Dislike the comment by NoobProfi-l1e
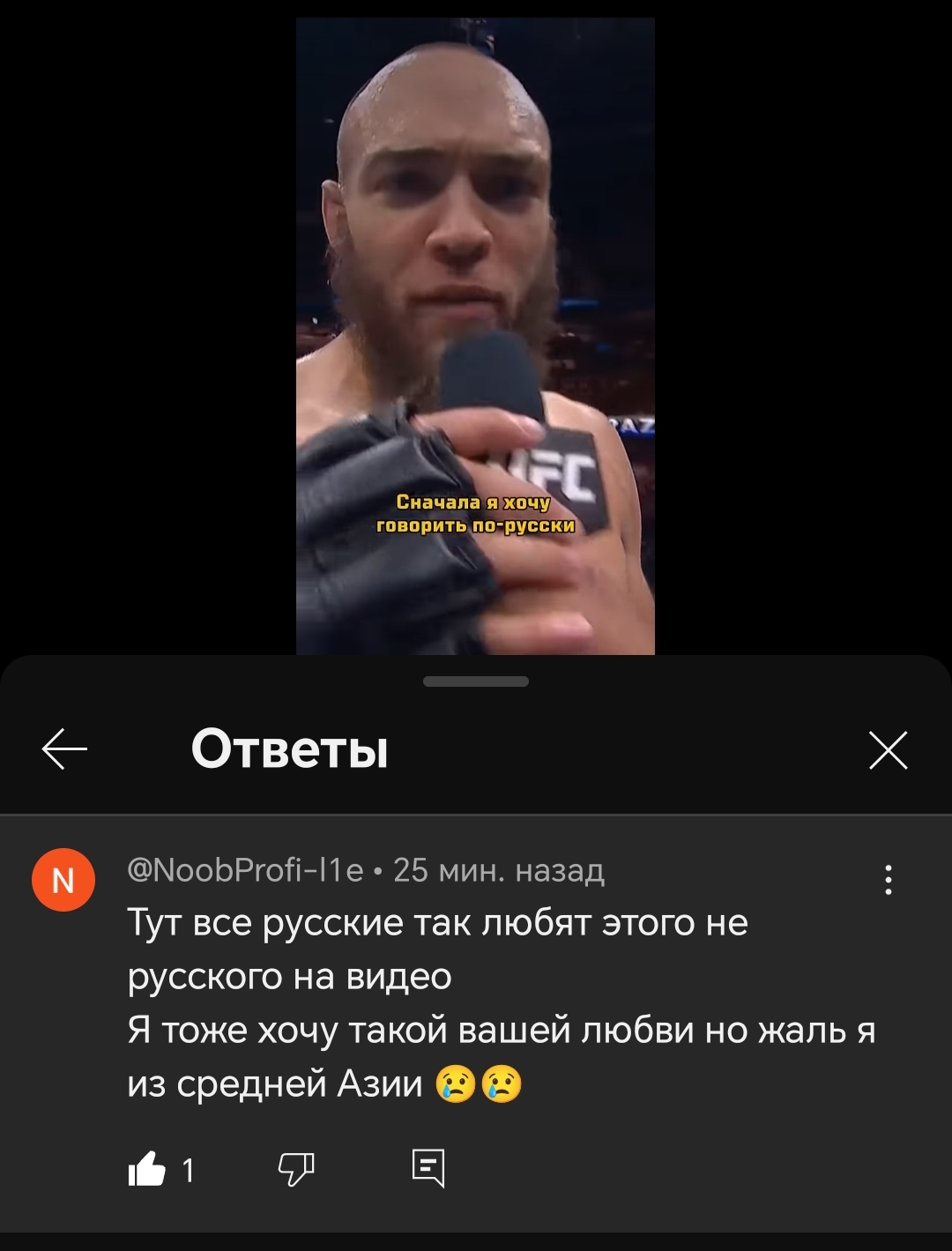 click(296, 1170)
